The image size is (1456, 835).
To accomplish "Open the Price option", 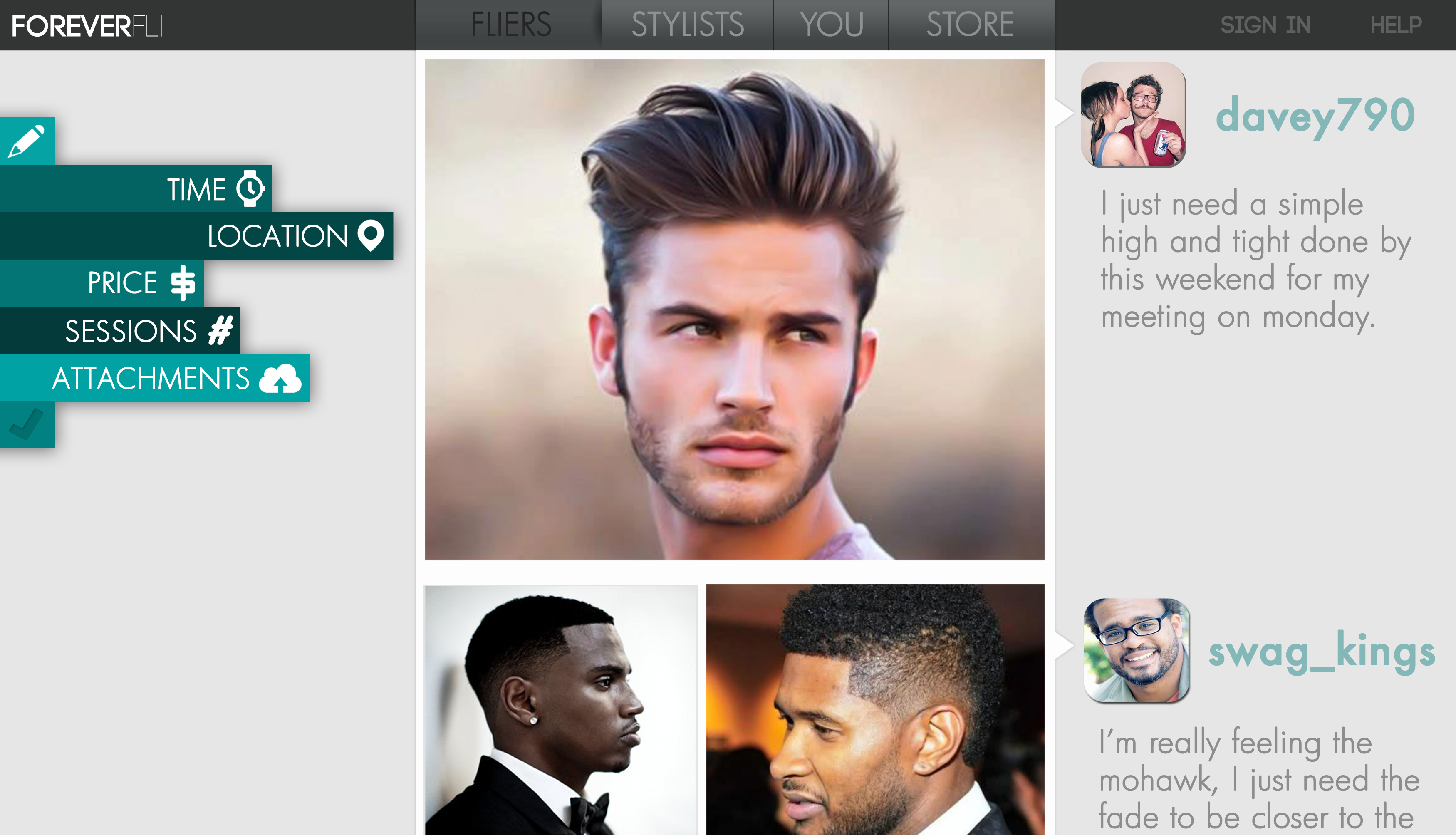I will pyautogui.click(x=141, y=283).
